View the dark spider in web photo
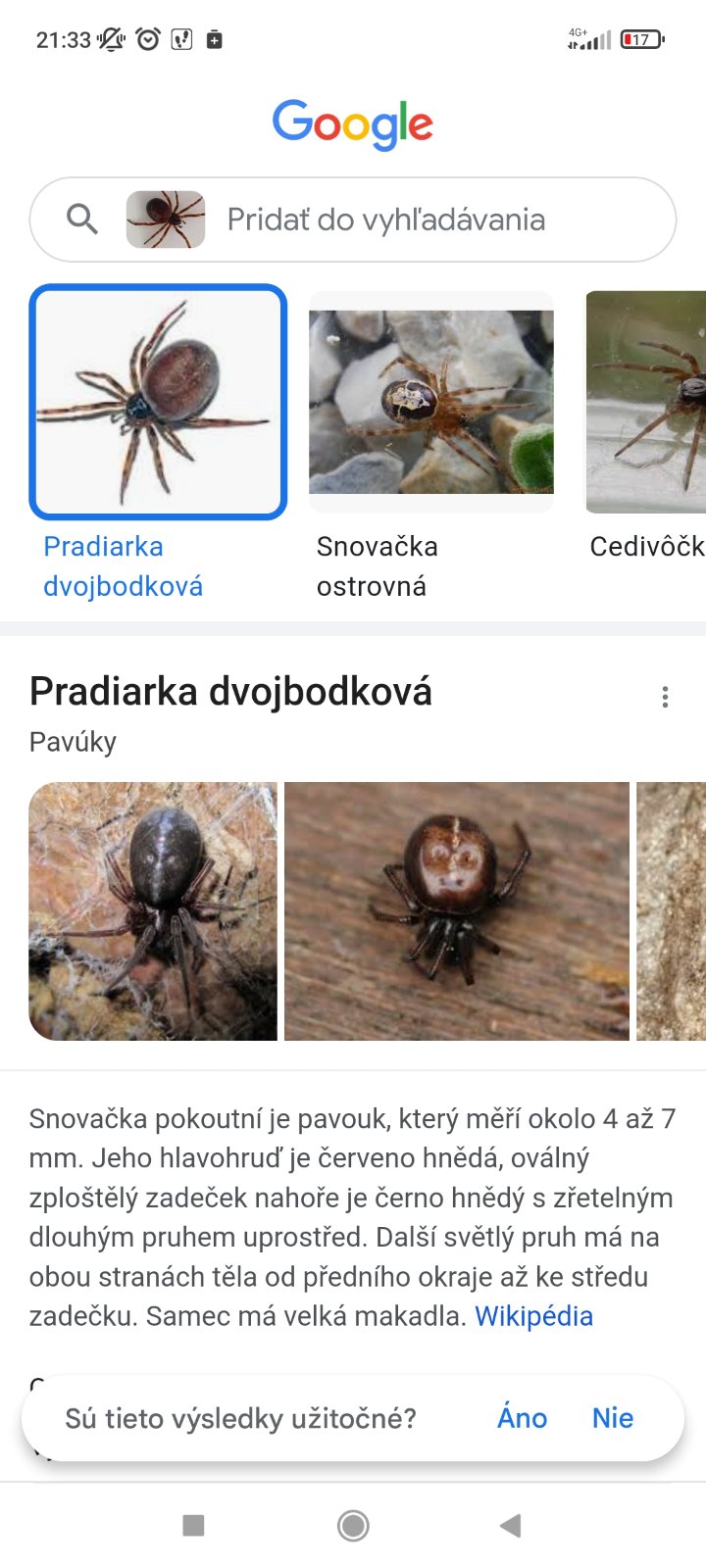The height and width of the screenshot is (1568, 706). point(153,911)
